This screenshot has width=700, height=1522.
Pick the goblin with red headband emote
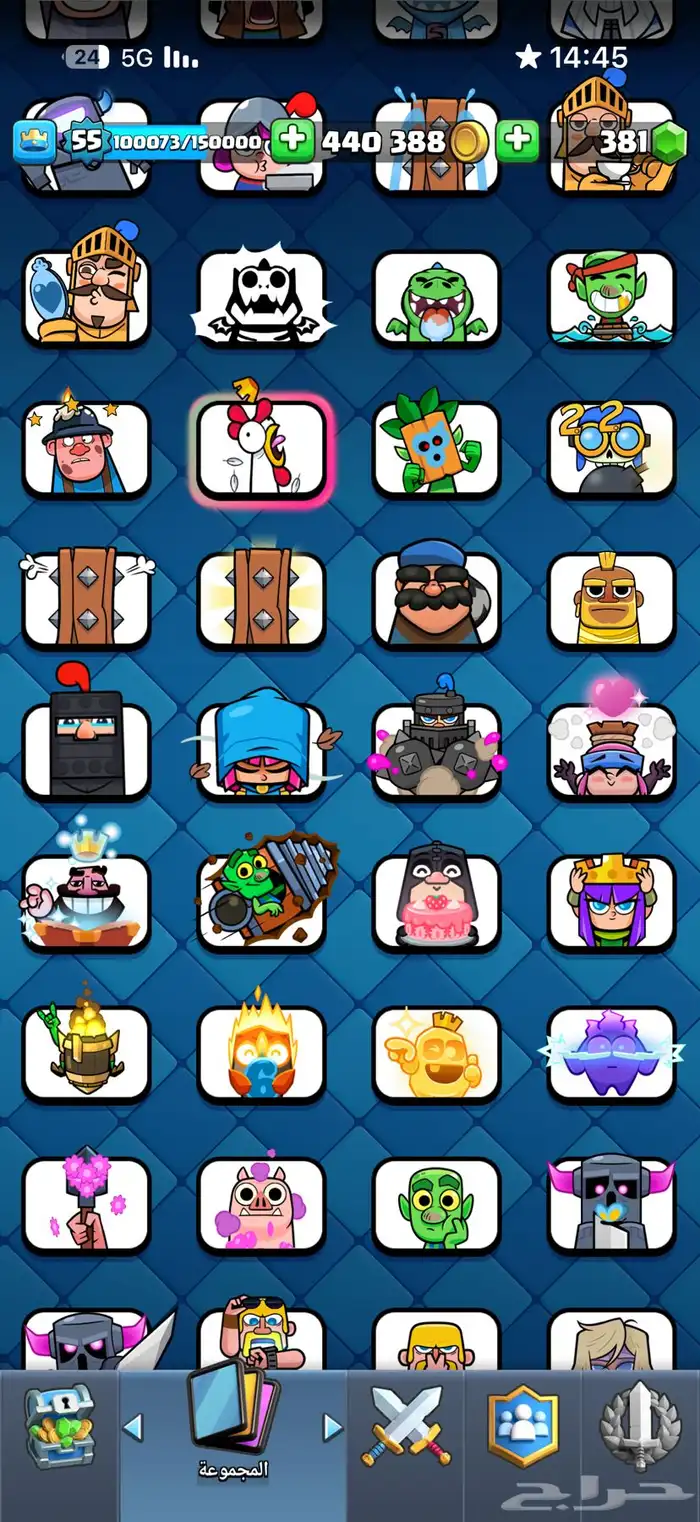(611, 297)
